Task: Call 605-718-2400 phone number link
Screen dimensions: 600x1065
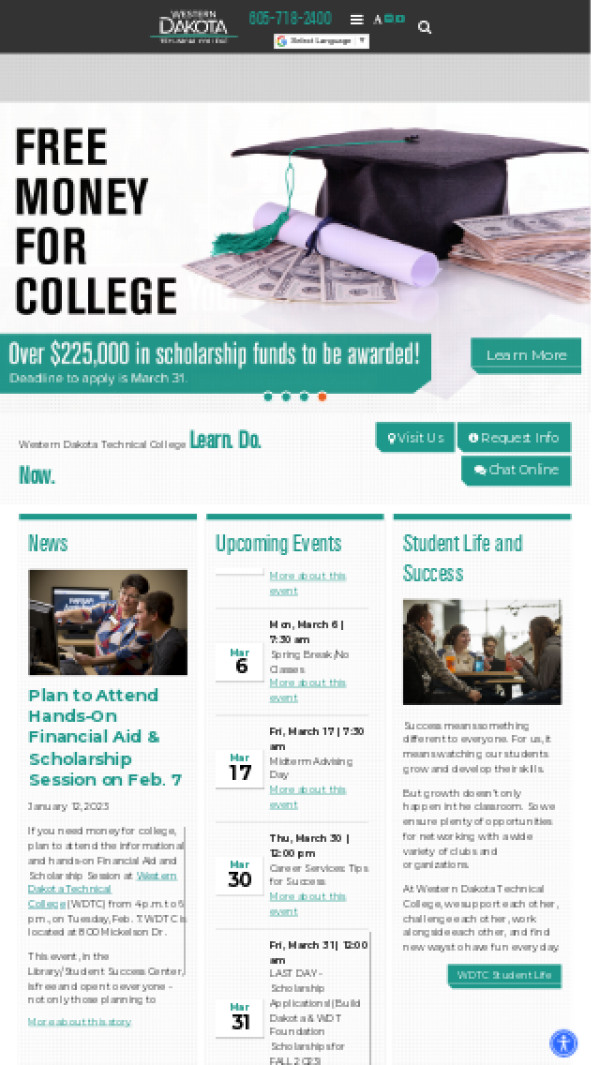Action: click(x=290, y=18)
